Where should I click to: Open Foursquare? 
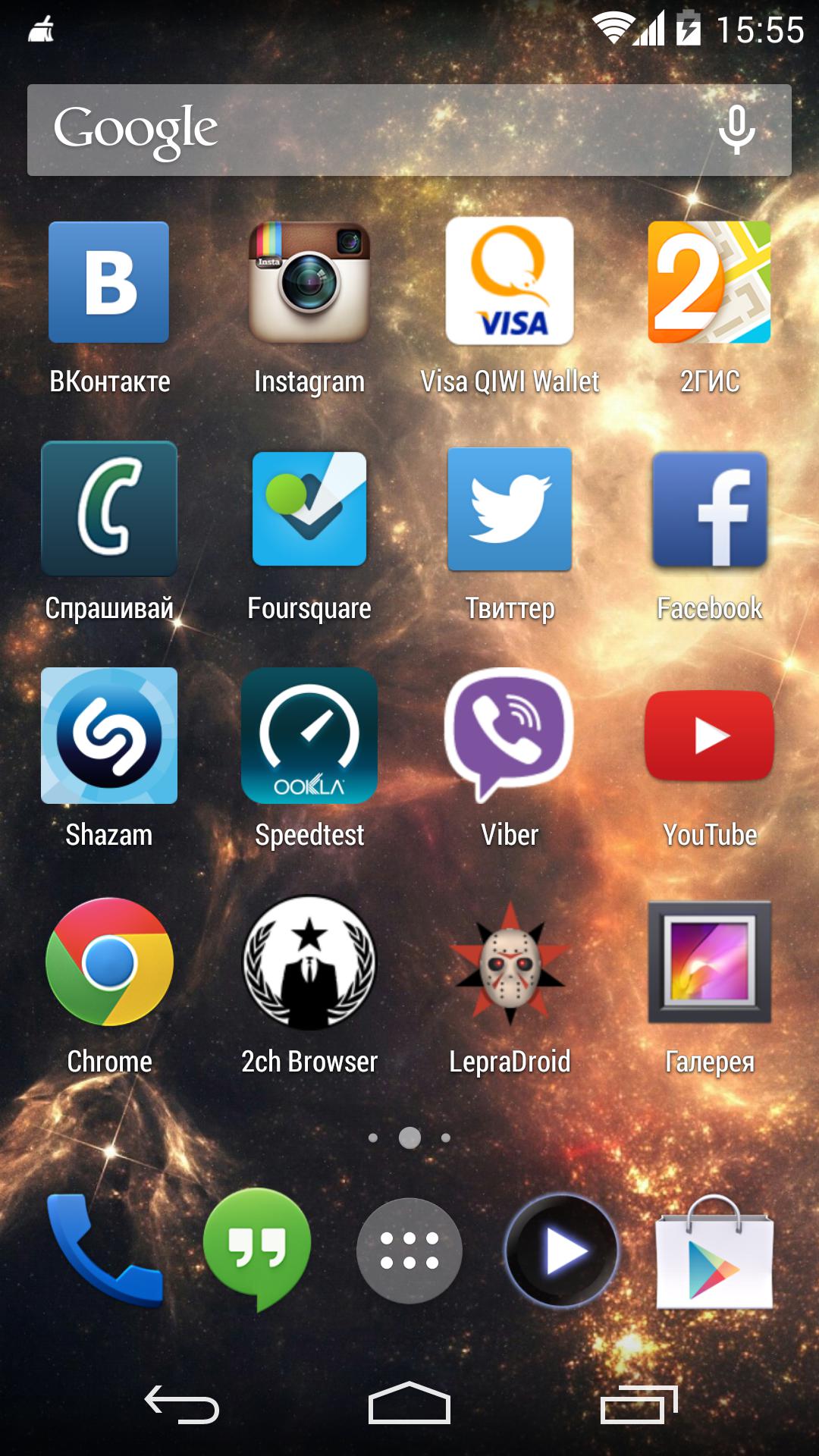[309, 509]
